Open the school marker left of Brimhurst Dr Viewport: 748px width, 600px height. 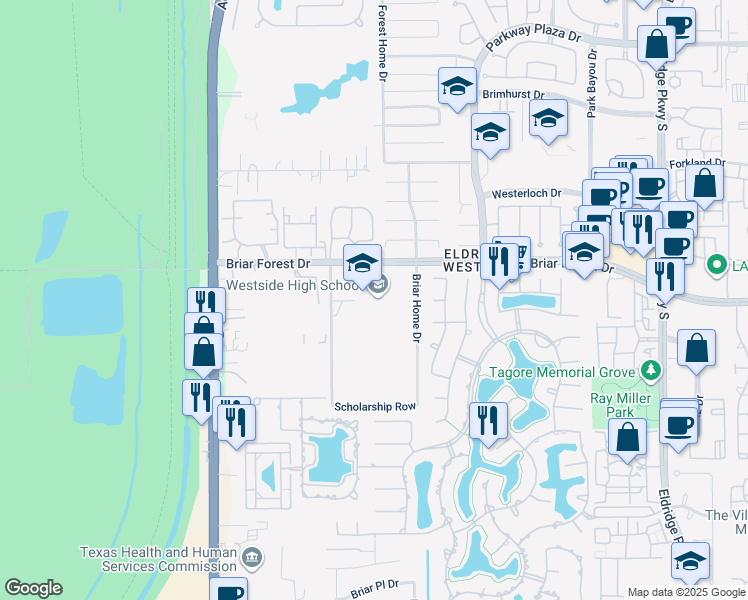point(457,86)
